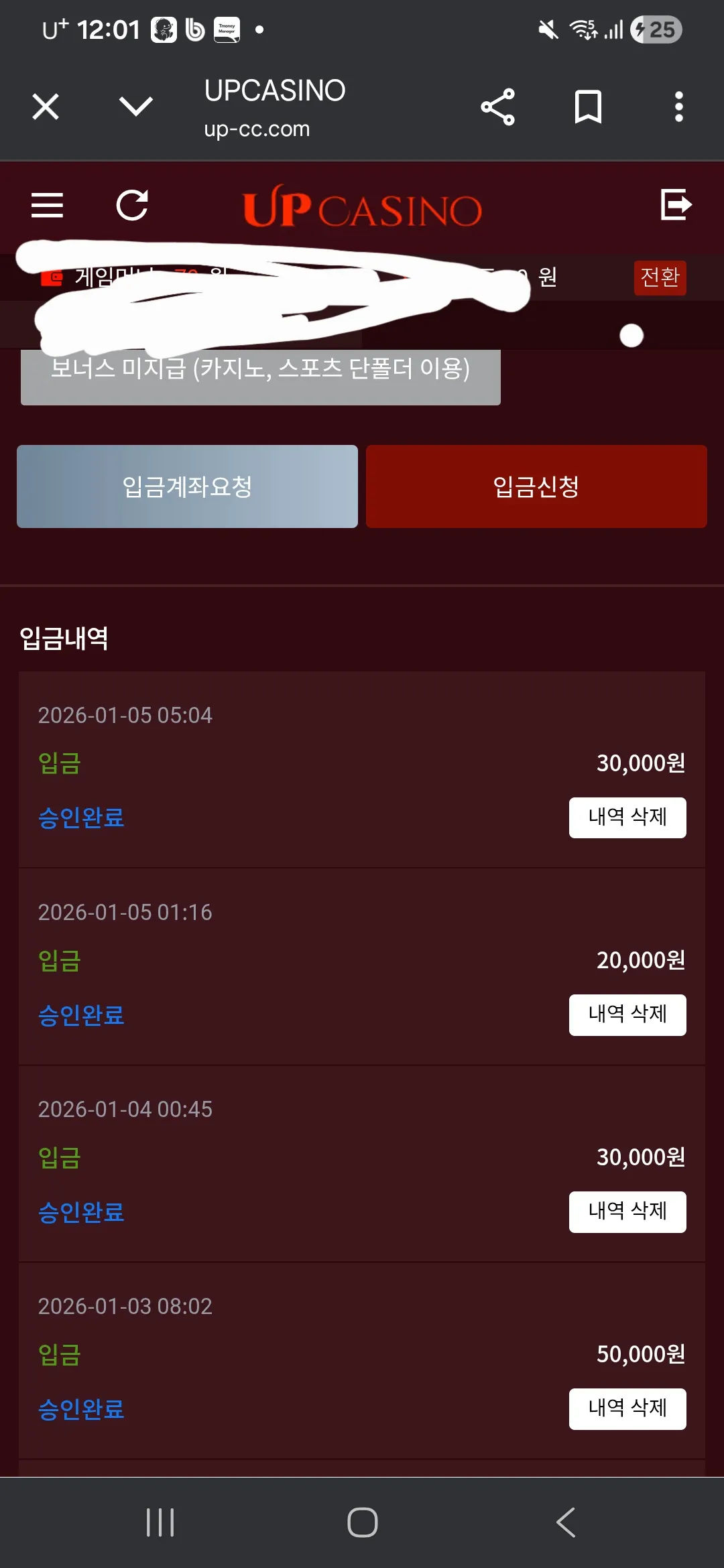This screenshot has width=724, height=1568.
Task: Open the browser overflow menu
Action: point(678,107)
